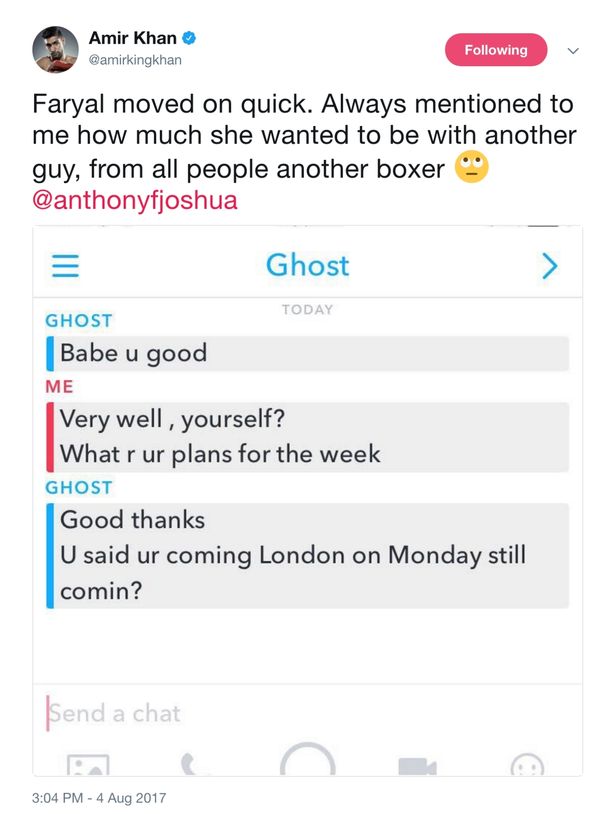Open Amir Khan's profile picture
The image size is (615, 814).
55,49
